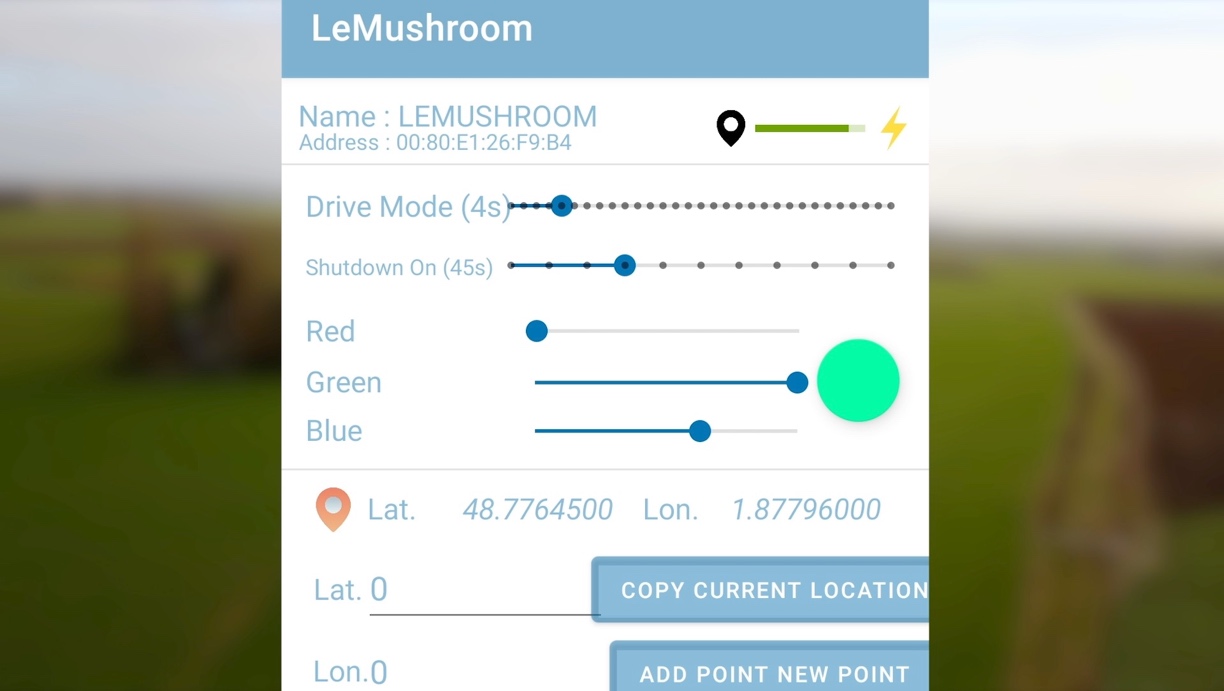The width and height of the screenshot is (1224, 691).
Task: Change the Blue color slider
Action: click(666, 431)
